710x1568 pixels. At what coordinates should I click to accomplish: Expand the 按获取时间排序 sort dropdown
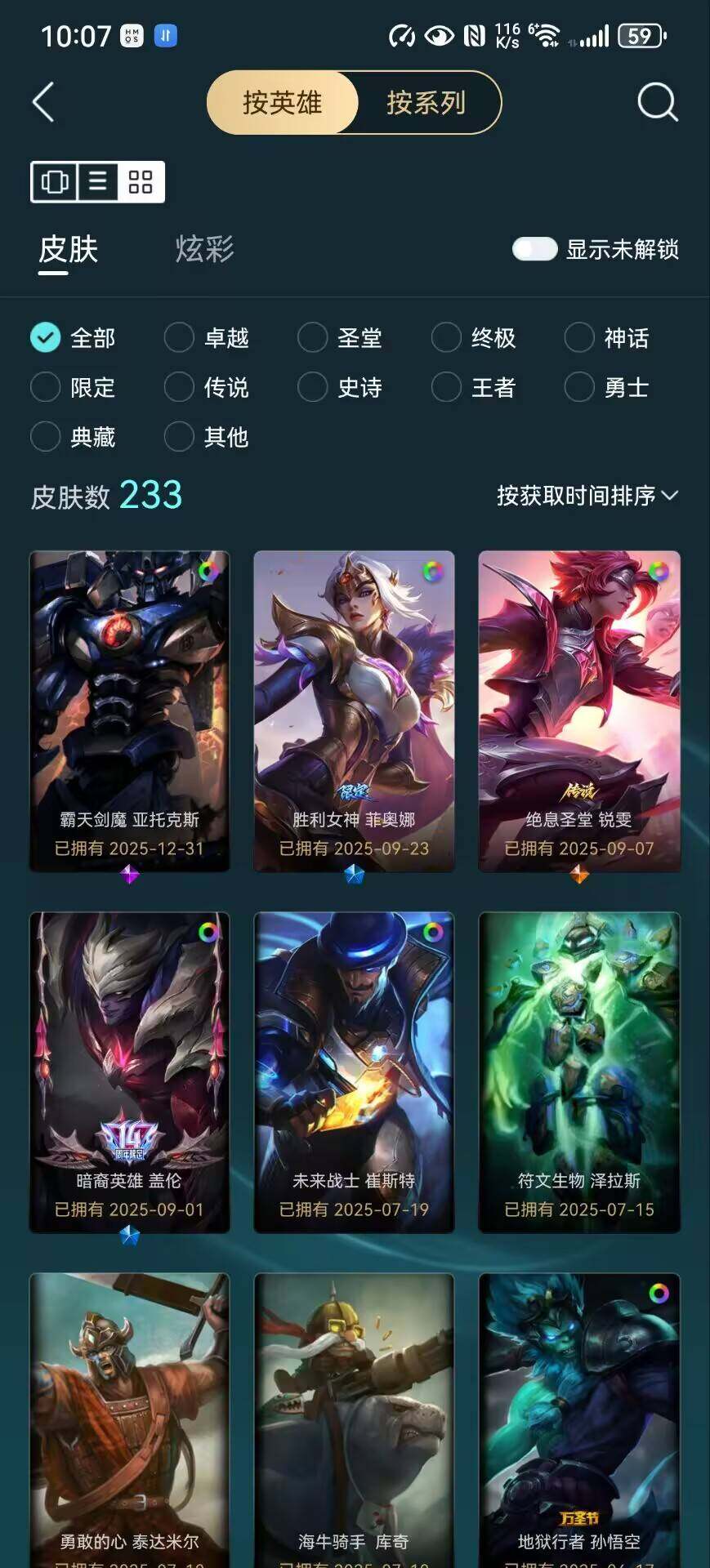pyautogui.click(x=587, y=496)
